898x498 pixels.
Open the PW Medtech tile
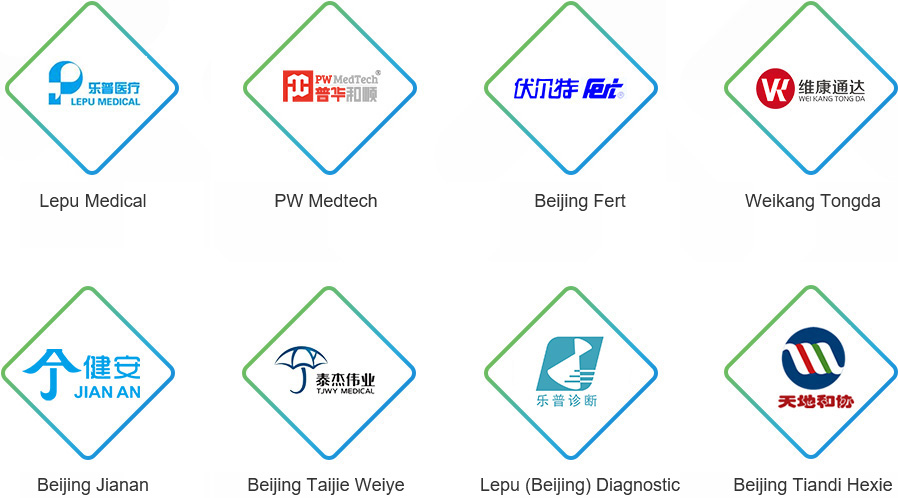click(x=331, y=88)
